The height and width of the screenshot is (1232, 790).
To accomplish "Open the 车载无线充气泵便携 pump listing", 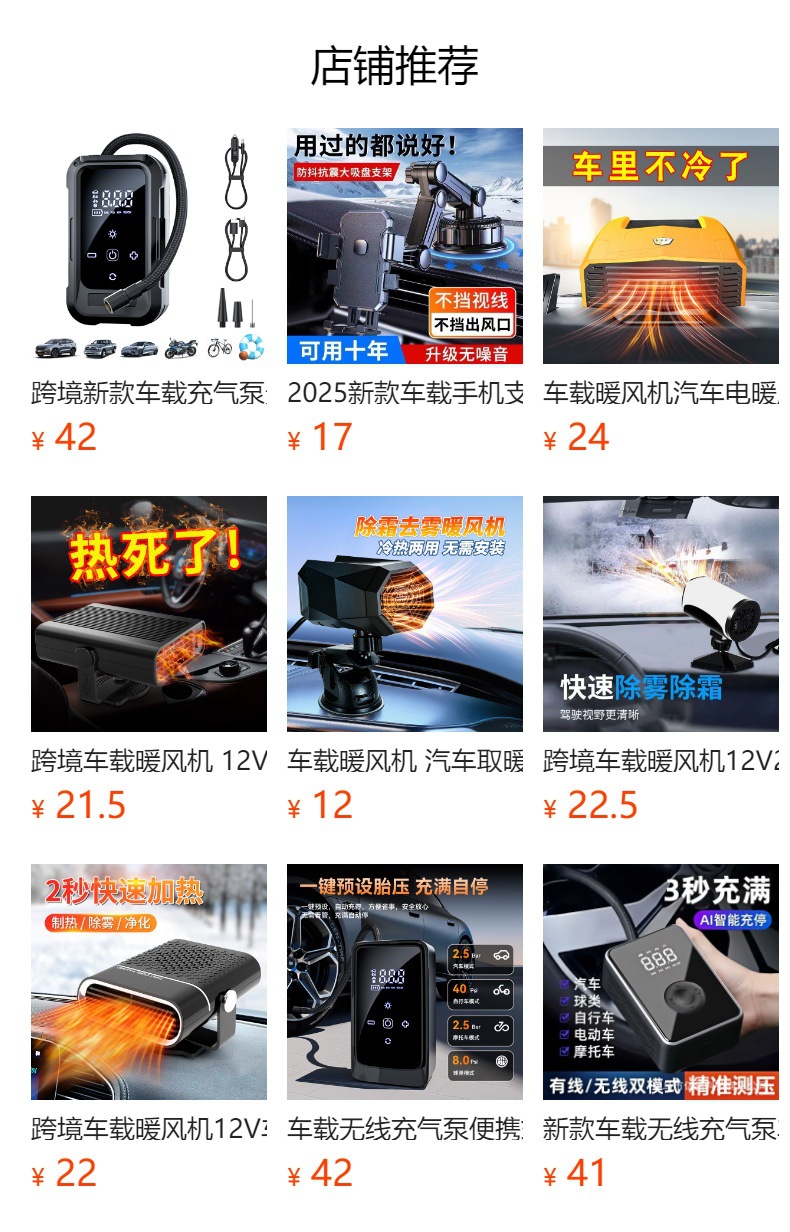I will pos(405,982).
